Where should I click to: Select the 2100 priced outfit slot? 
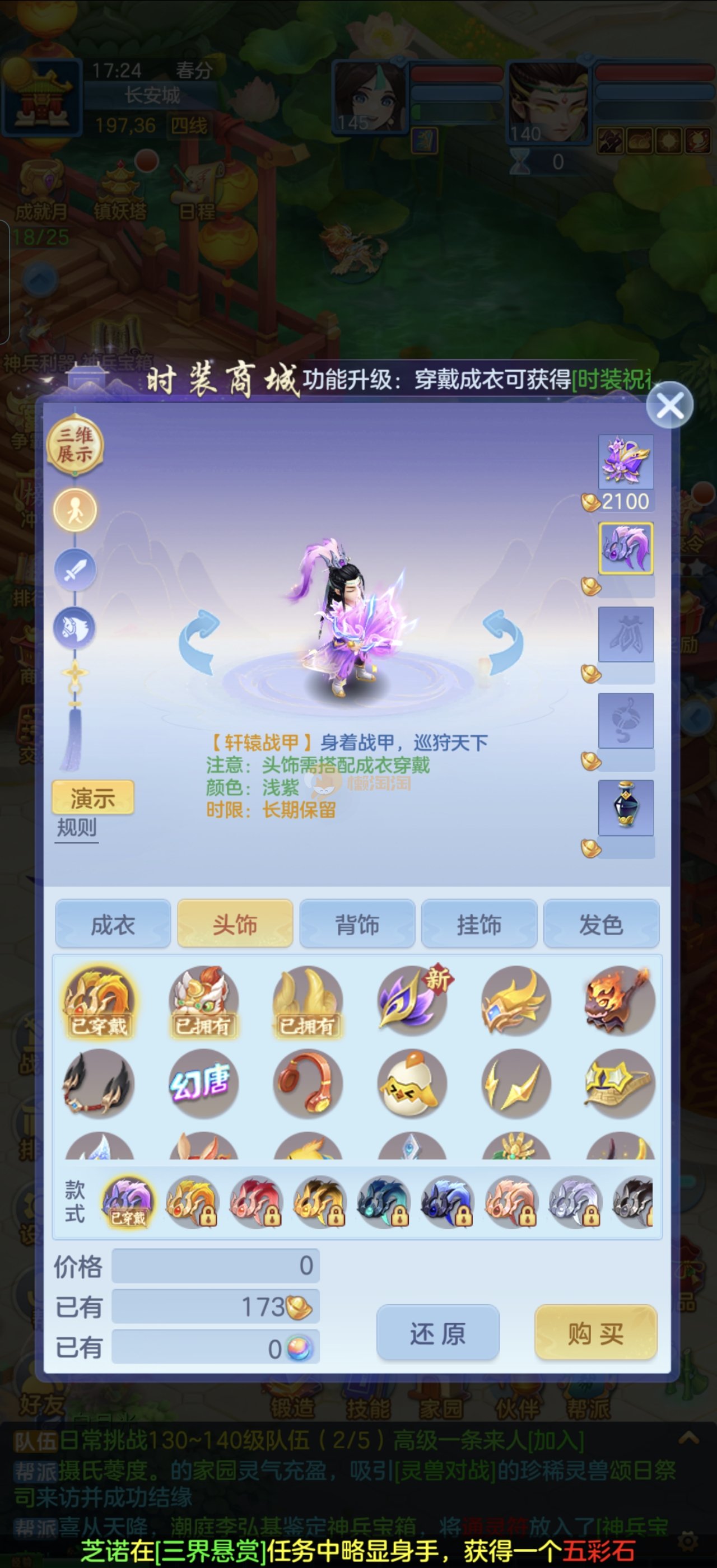point(625,463)
